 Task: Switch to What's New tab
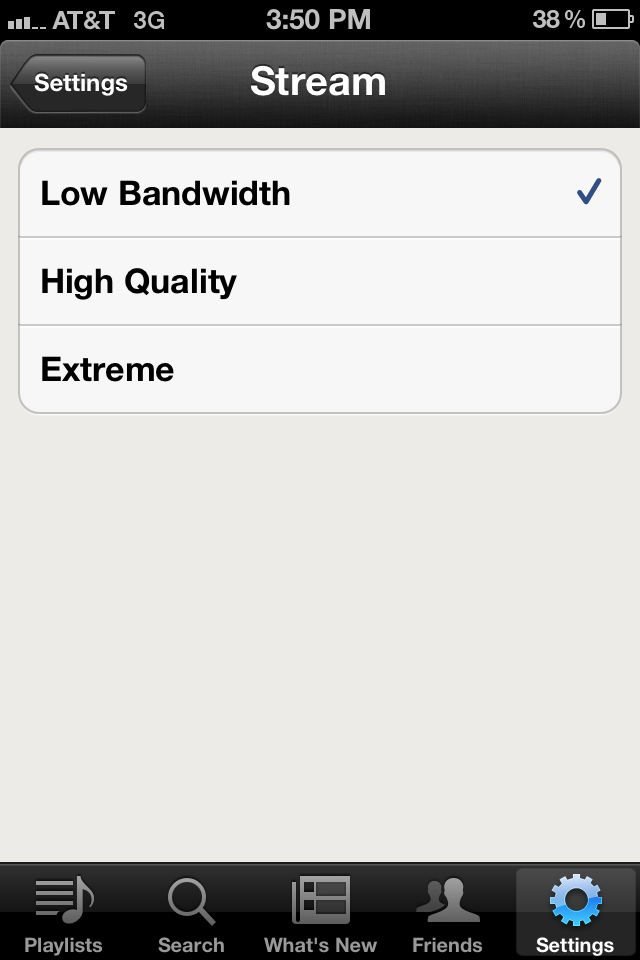pos(320,914)
